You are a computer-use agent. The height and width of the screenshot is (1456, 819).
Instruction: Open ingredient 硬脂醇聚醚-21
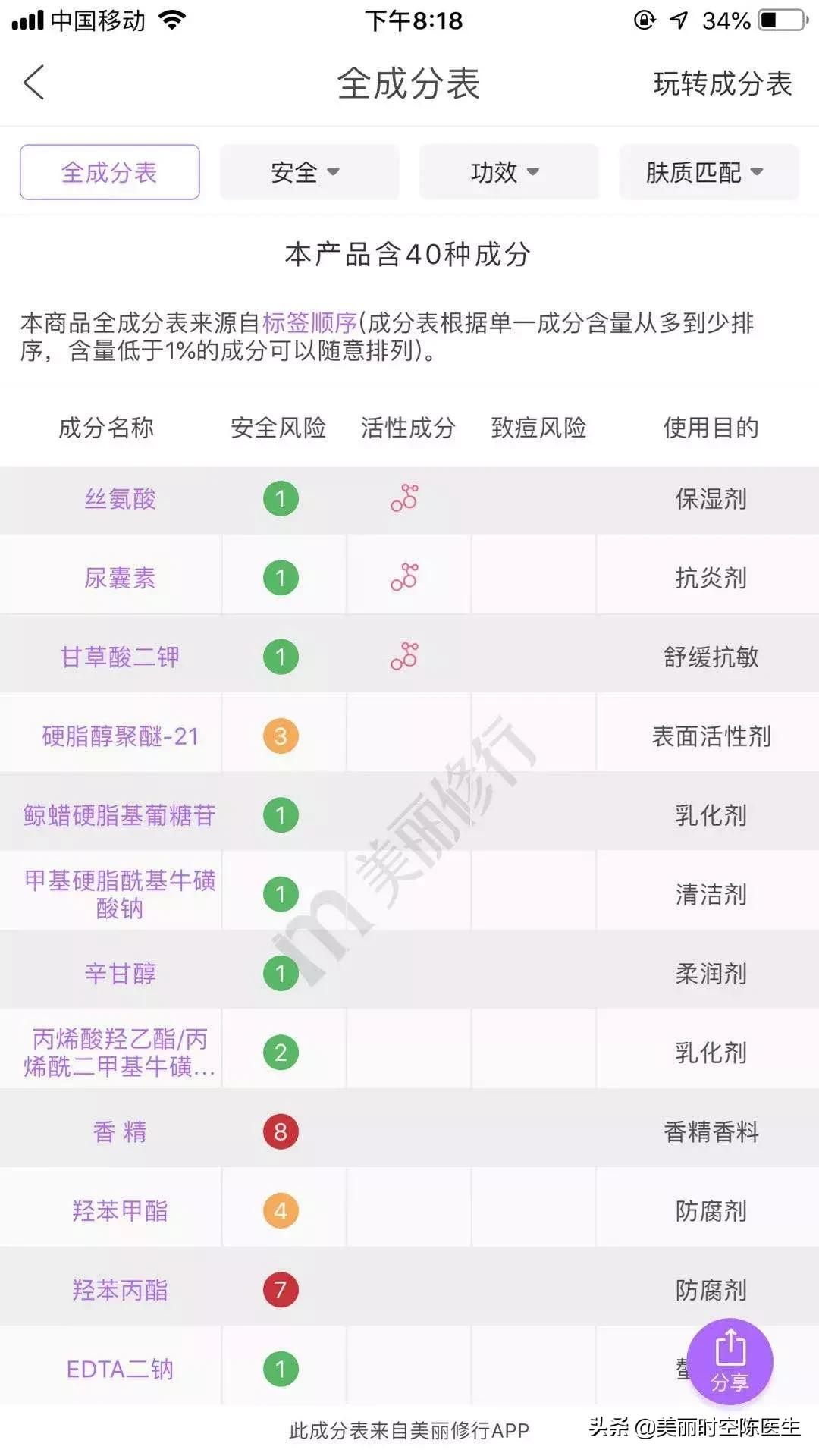tap(120, 736)
